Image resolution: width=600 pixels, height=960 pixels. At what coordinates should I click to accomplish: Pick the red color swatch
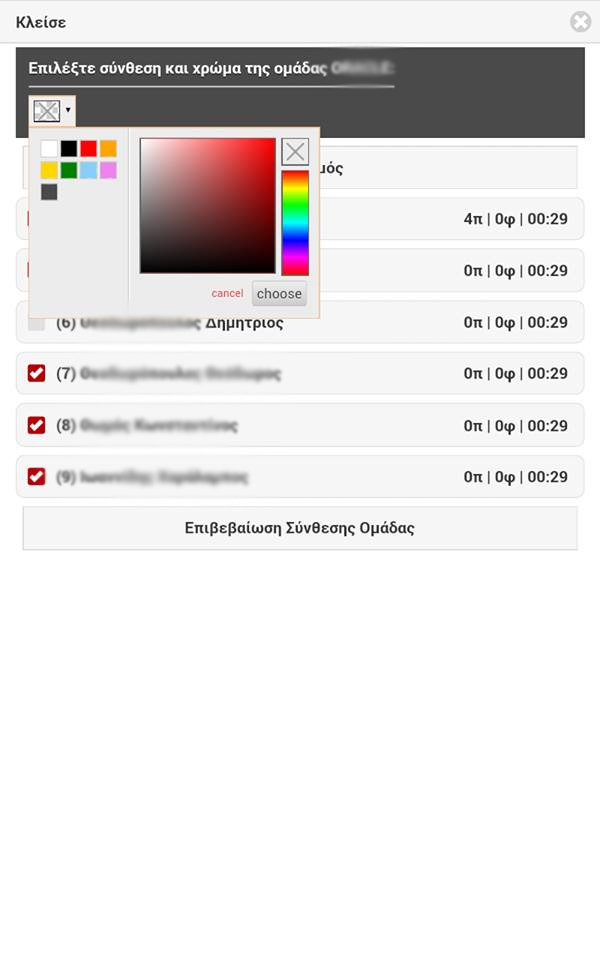88,149
